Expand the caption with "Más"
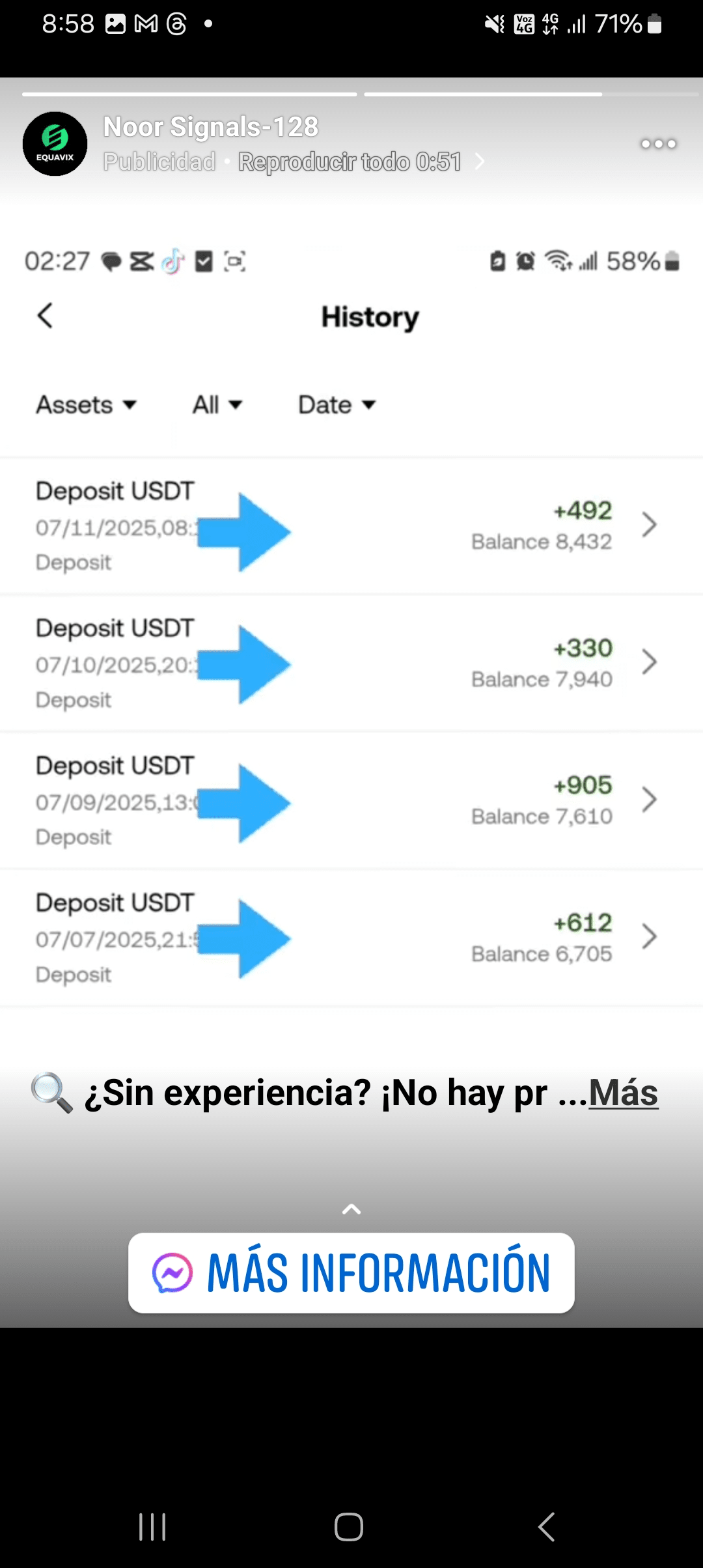Image resolution: width=703 pixels, height=1568 pixels. [x=623, y=1093]
